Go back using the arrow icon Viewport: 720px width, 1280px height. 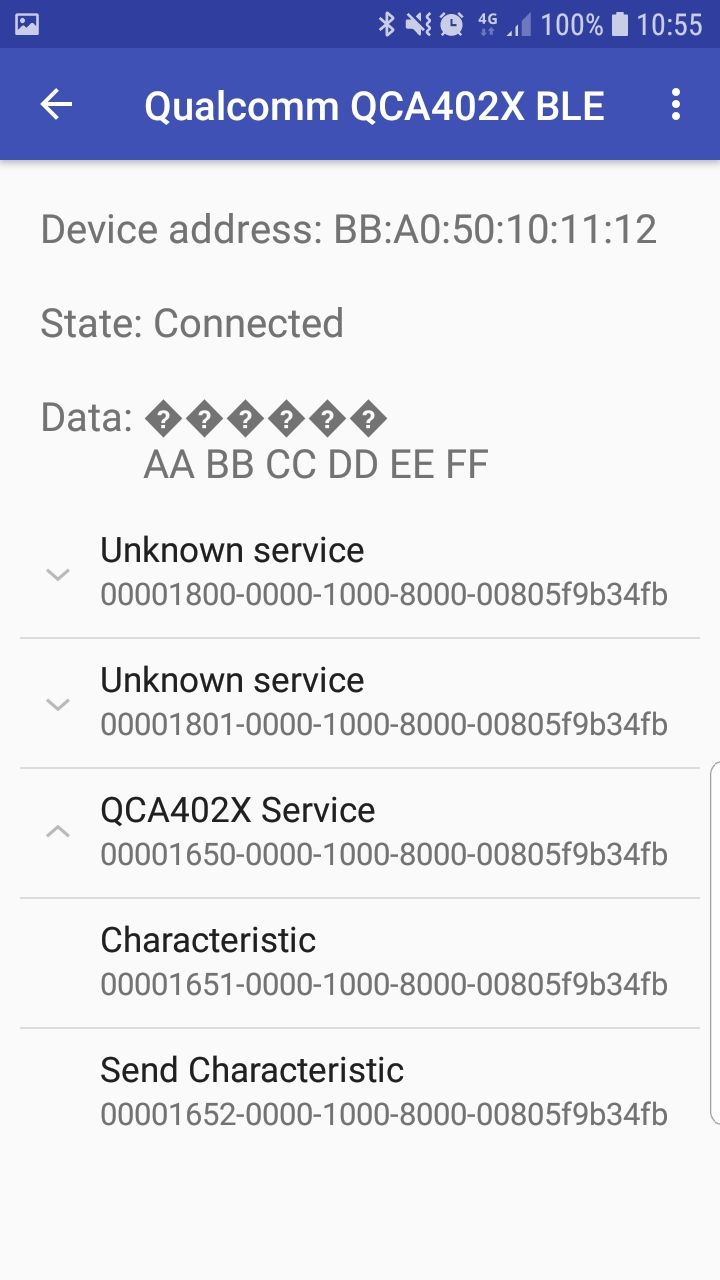pyautogui.click(x=56, y=104)
